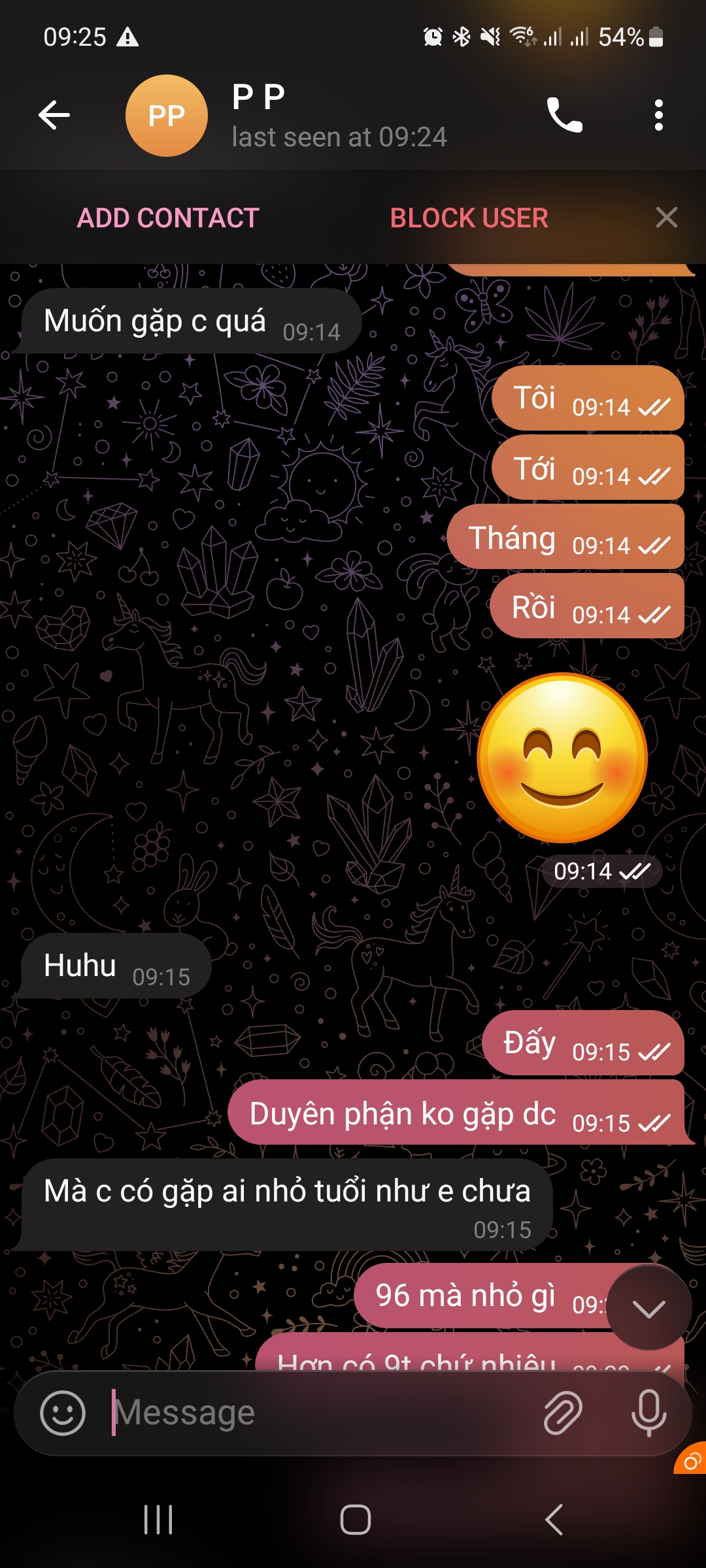Add P P as a contact
Viewport: 706px width, 1568px height.
click(168, 218)
